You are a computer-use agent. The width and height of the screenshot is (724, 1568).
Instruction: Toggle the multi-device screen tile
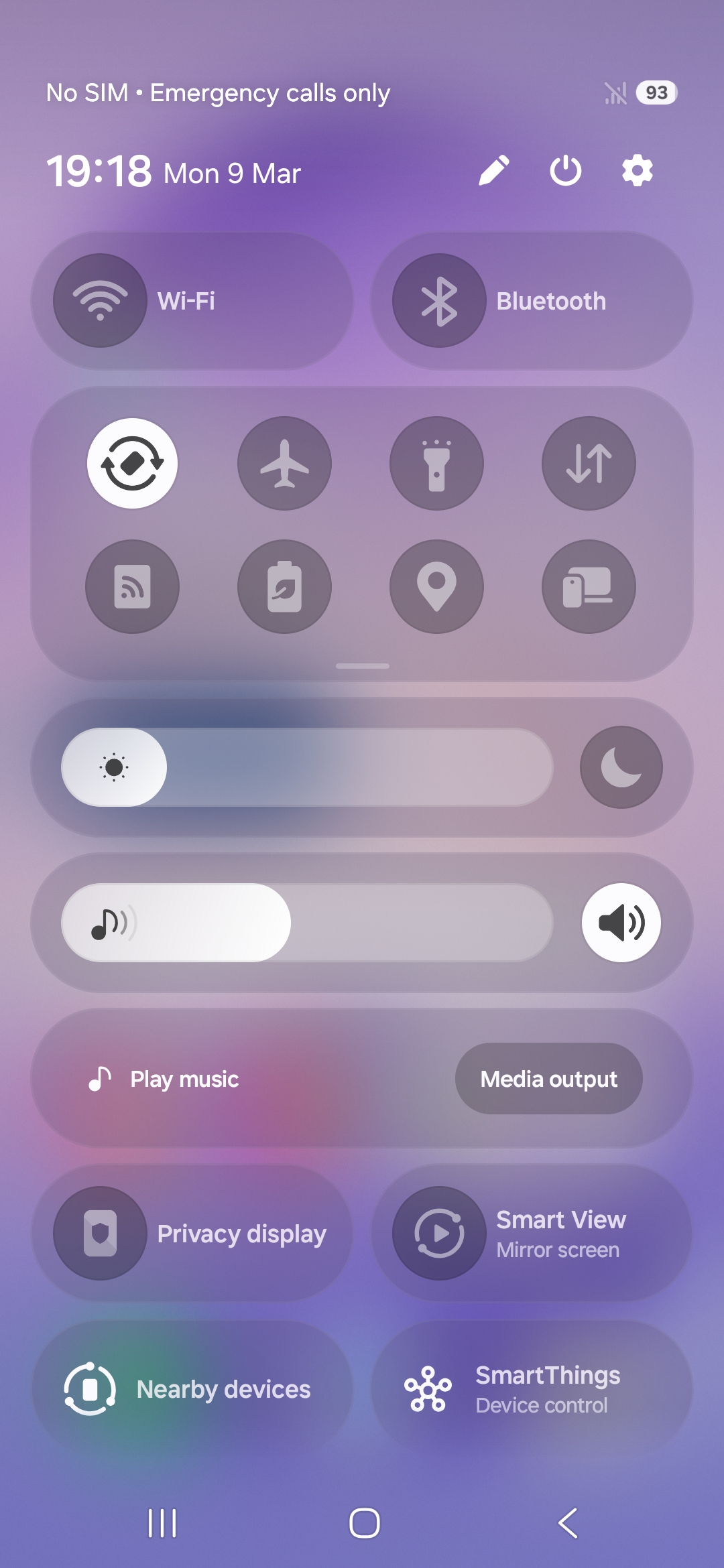click(x=589, y=586)
